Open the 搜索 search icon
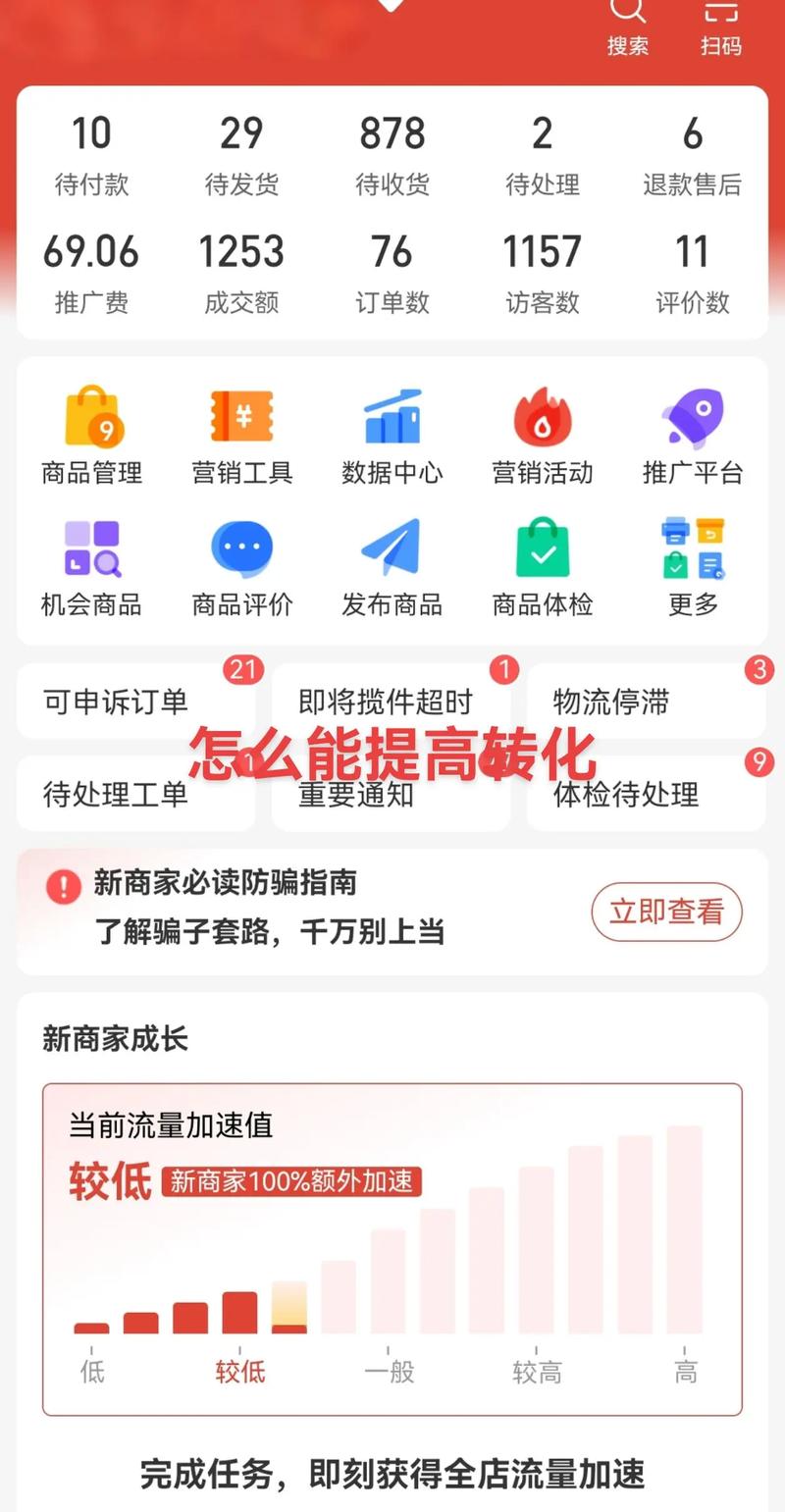 pyautogui.click(x=627, y=24)
